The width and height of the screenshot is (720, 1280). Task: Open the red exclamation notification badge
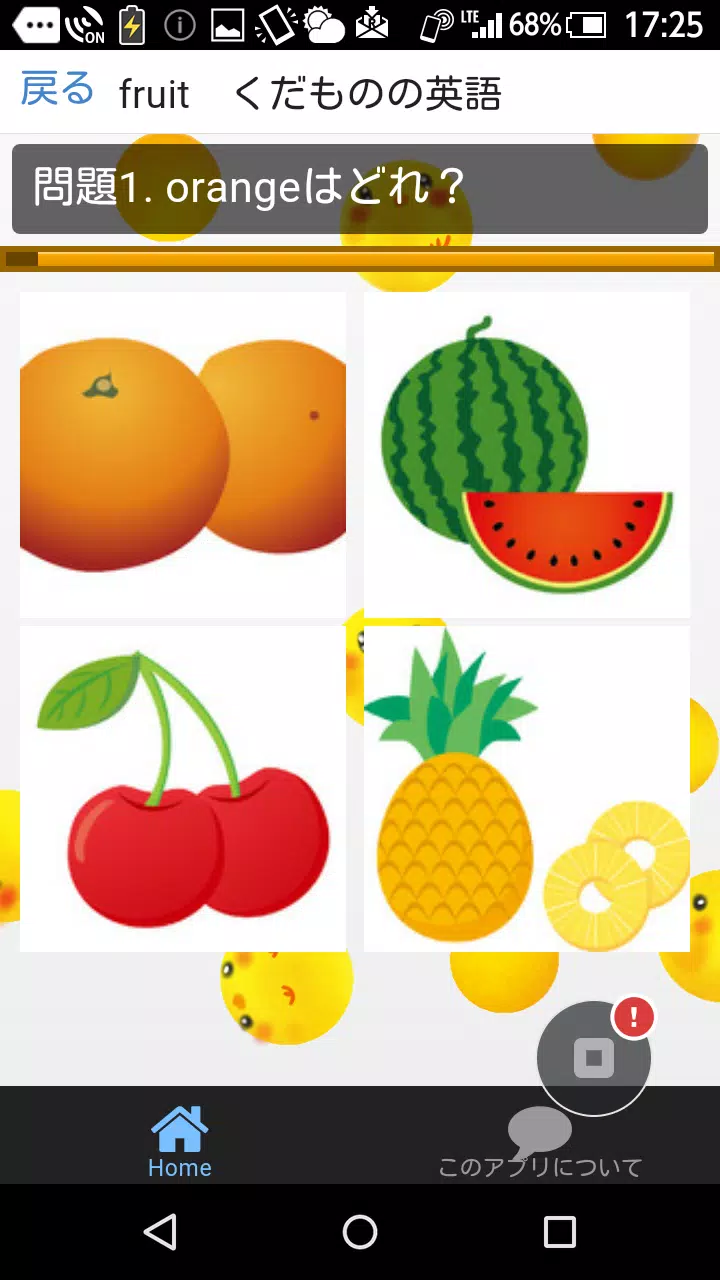click(631, 1016)
